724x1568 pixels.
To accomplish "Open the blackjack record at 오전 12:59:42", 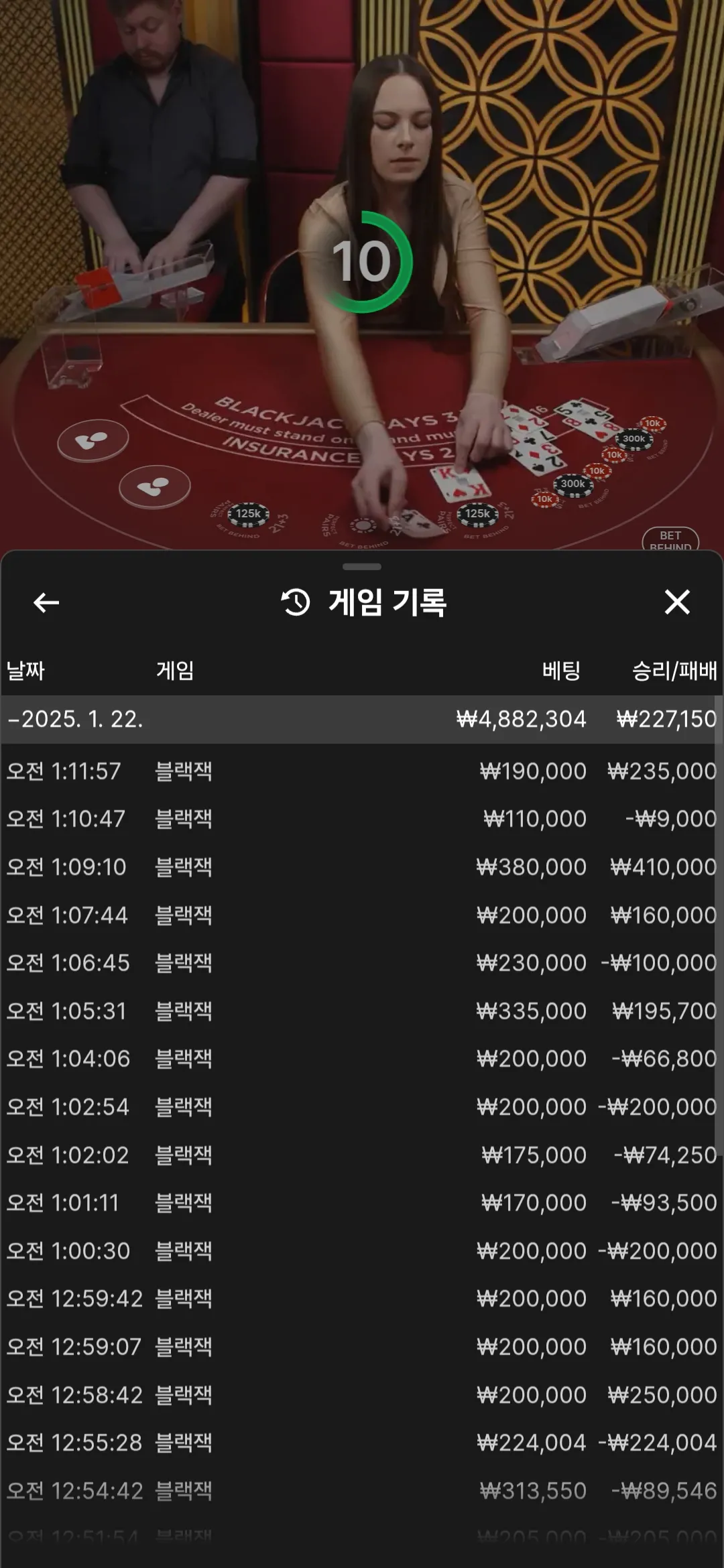I will (362, 1299).
